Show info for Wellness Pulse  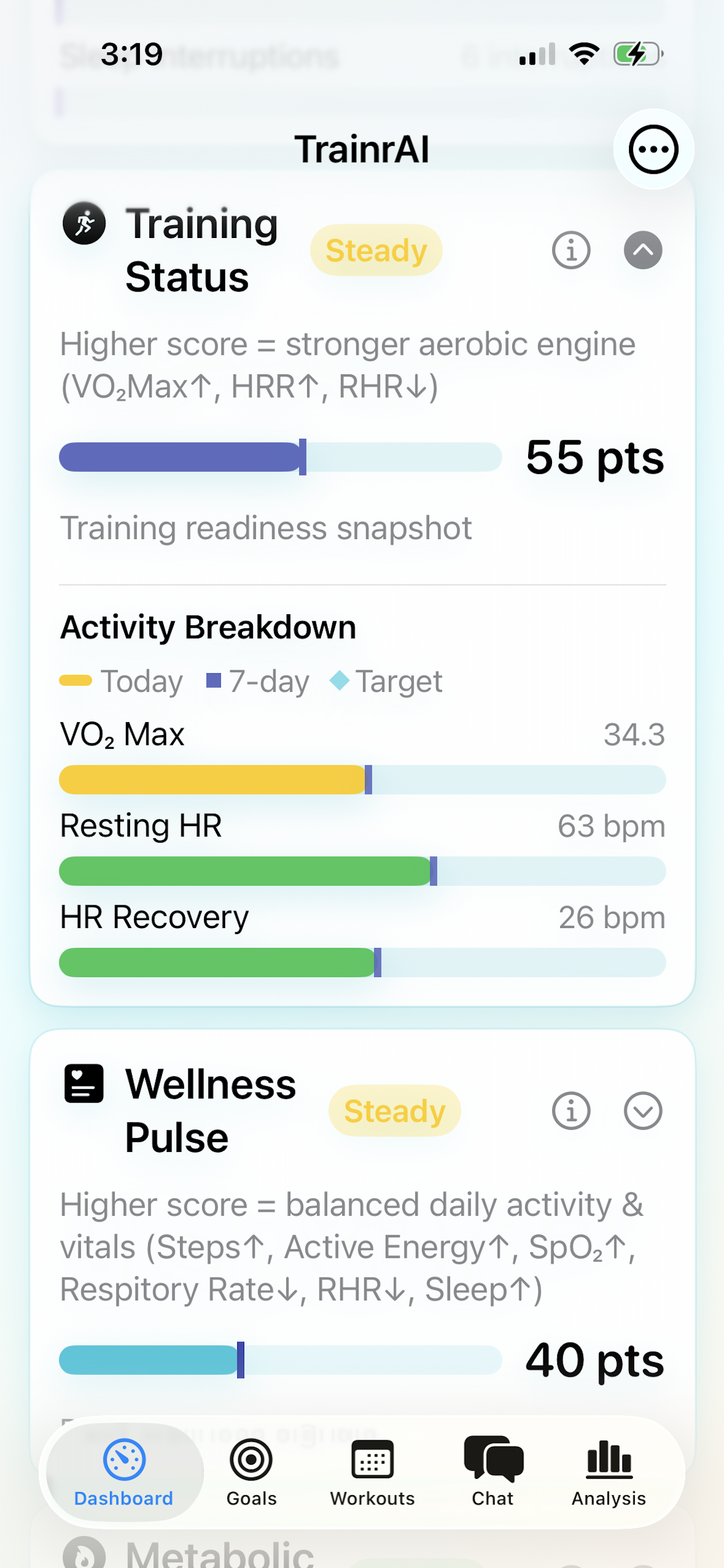tap(570, 1110)
